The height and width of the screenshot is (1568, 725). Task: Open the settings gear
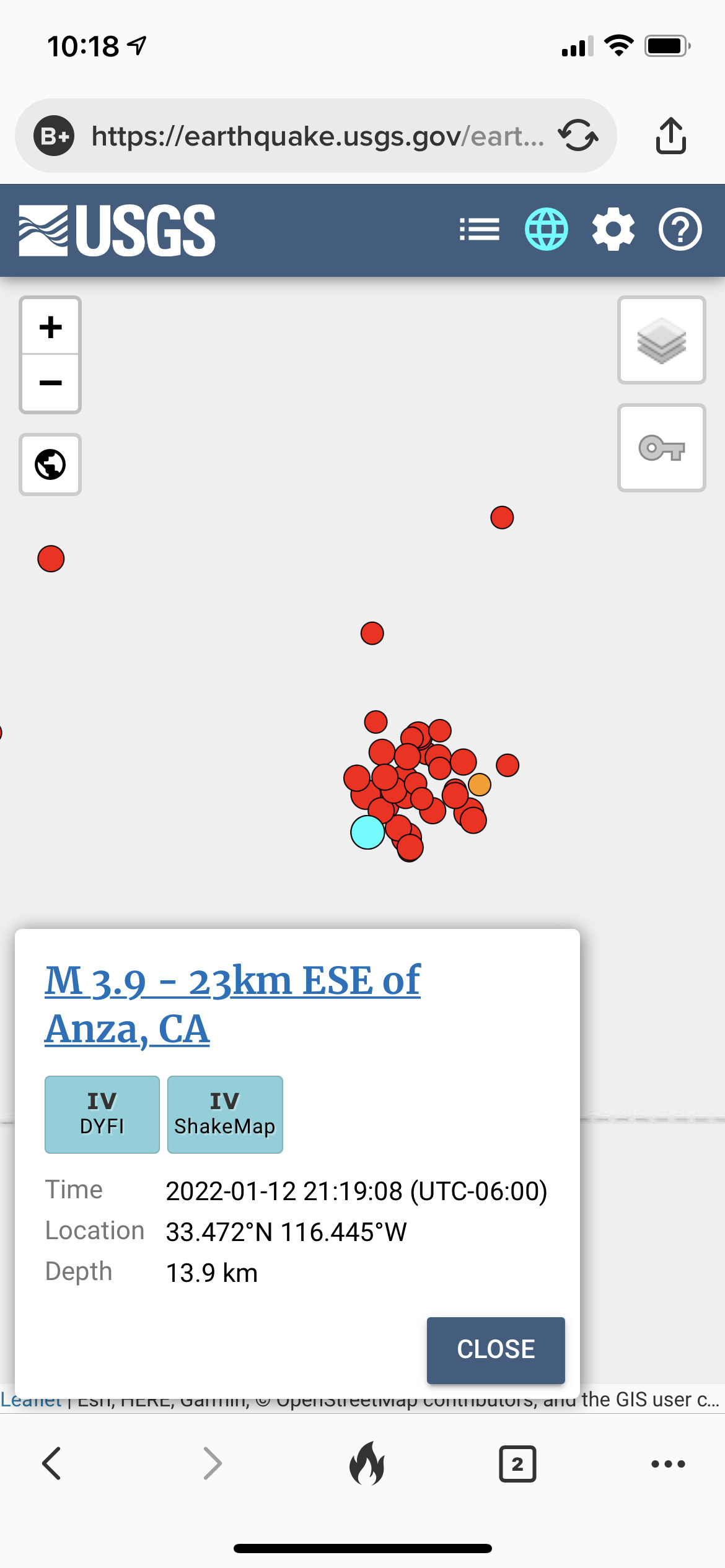click(x=613, y=230)
